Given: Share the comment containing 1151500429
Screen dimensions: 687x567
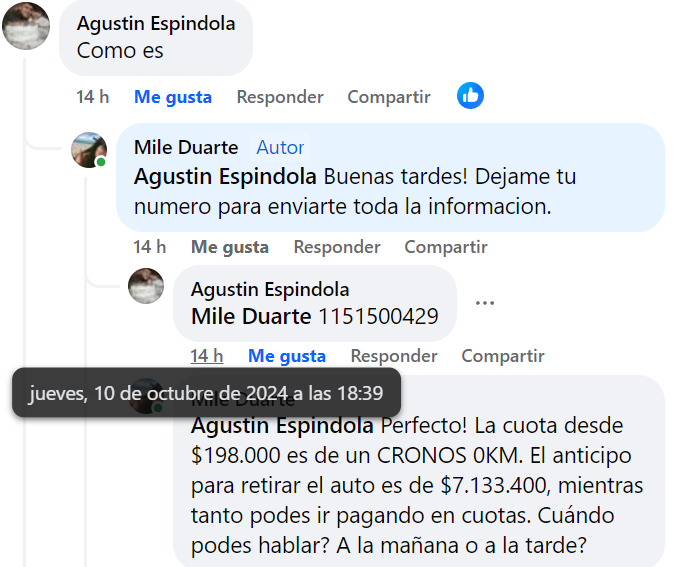Looking at the screenshot, I should pos(502,356).
